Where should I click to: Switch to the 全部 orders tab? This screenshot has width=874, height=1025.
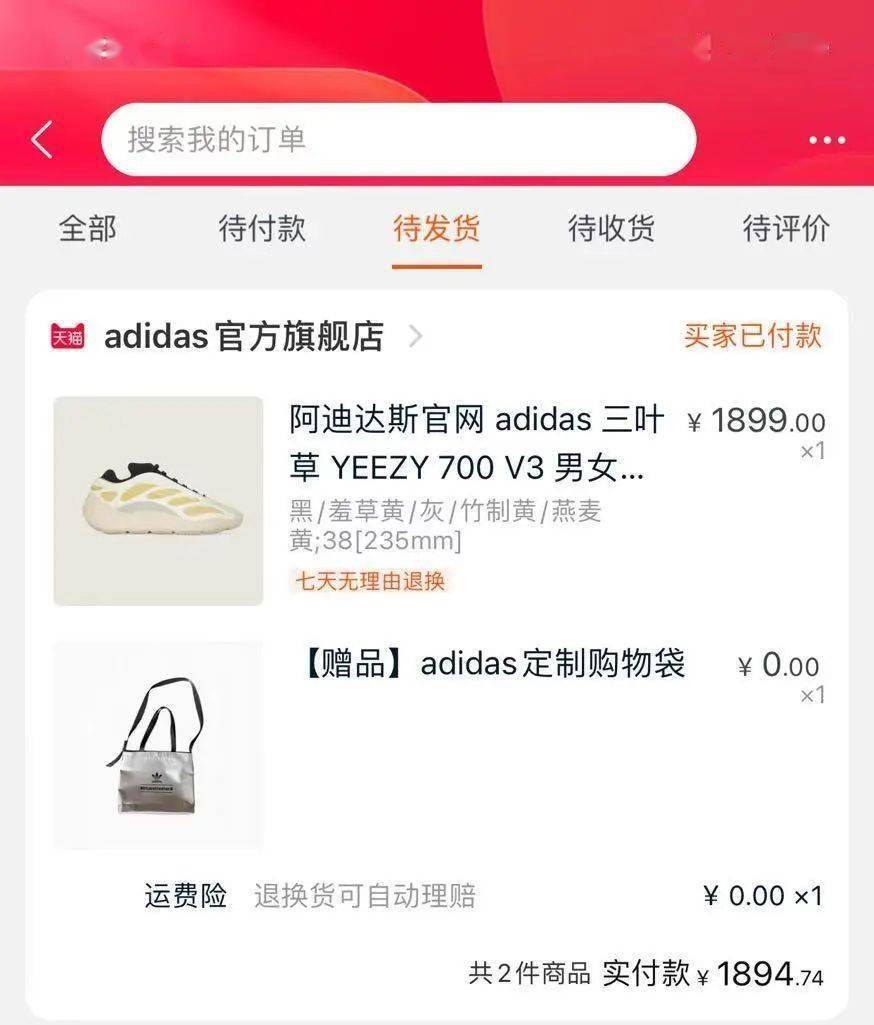[89, 228]
